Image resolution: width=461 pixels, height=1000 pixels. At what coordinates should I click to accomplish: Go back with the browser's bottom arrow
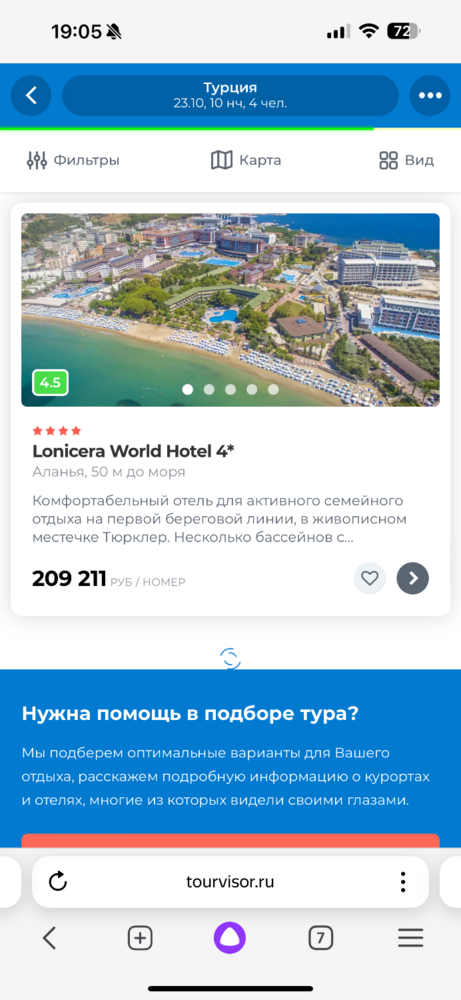[x=50, y=938]
